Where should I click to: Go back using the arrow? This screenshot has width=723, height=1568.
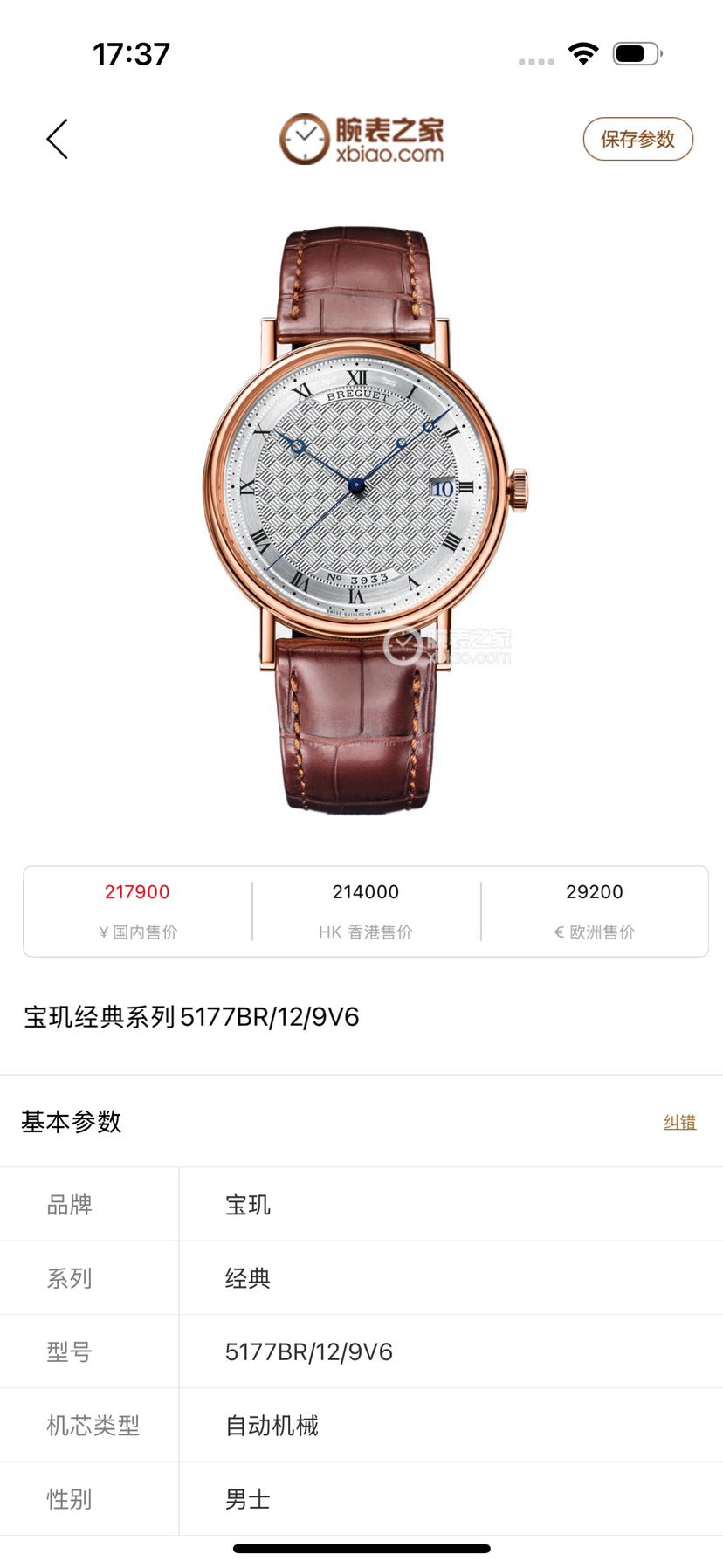[58, 140]
